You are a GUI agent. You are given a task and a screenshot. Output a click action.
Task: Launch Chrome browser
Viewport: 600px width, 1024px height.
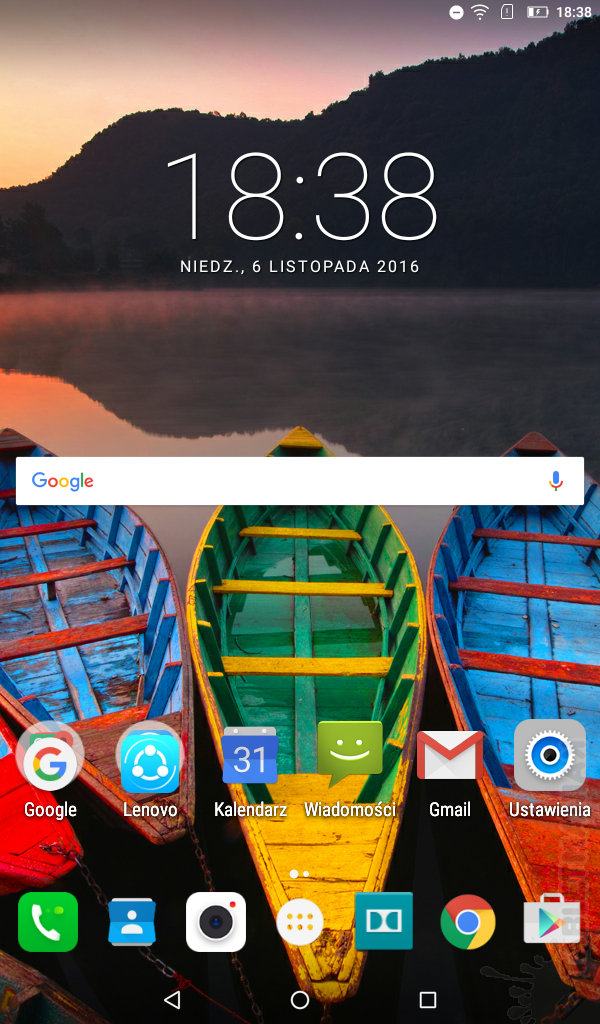(x=468, y=921)
